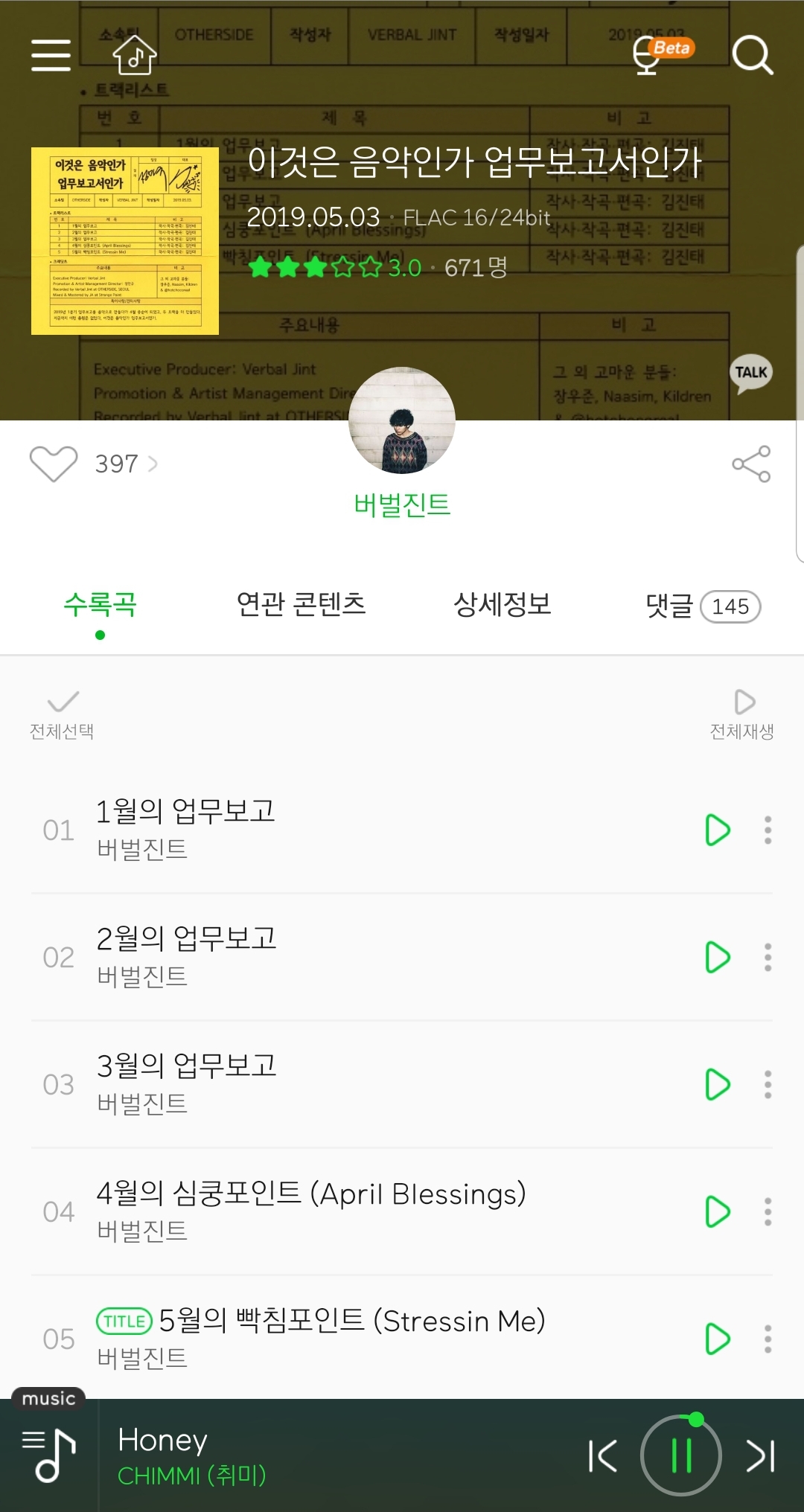The height and width of the screenshot is (1512, 804).
Task: Open the hamburger menu
Action: [x=51, y=56]
